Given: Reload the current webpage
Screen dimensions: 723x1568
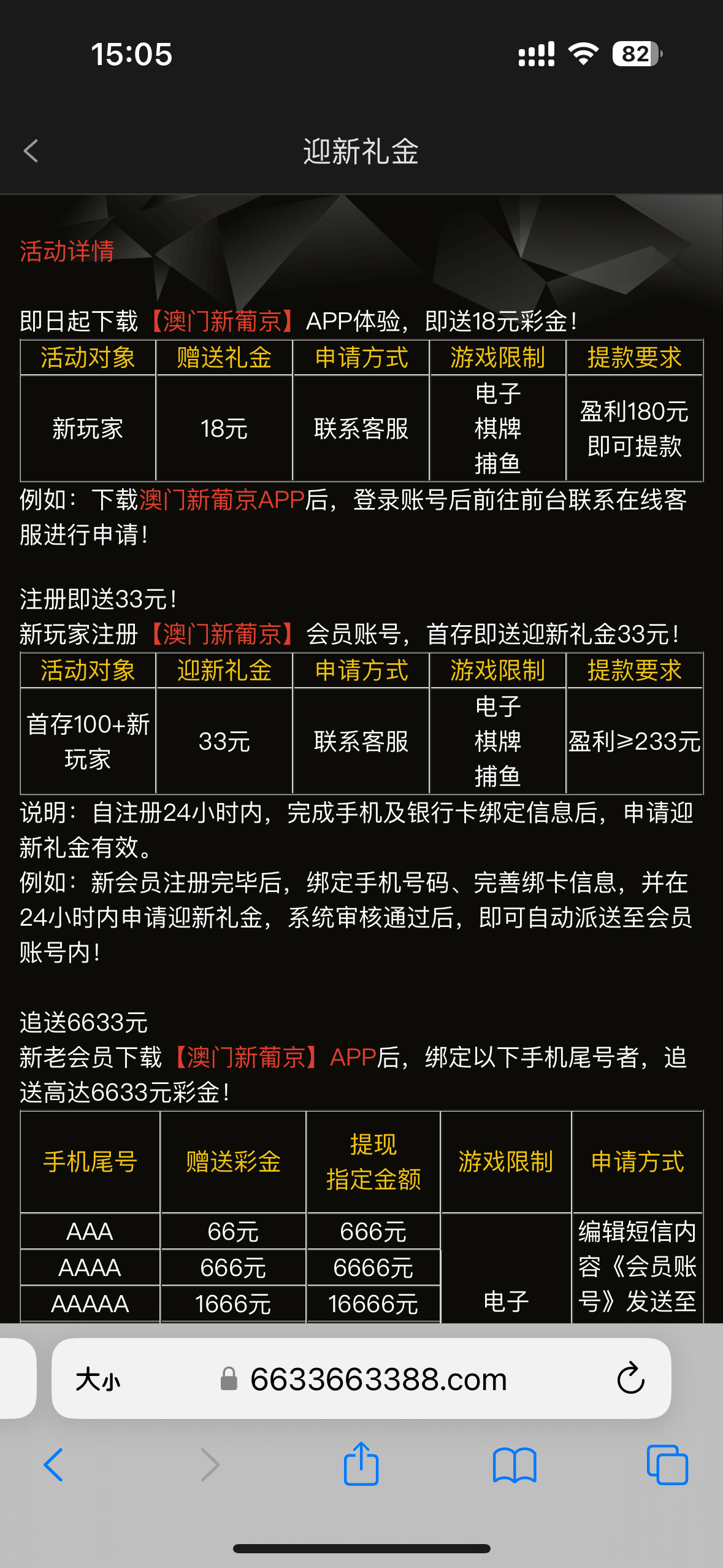Looking at the screenshot, I should coord(630,1379).
